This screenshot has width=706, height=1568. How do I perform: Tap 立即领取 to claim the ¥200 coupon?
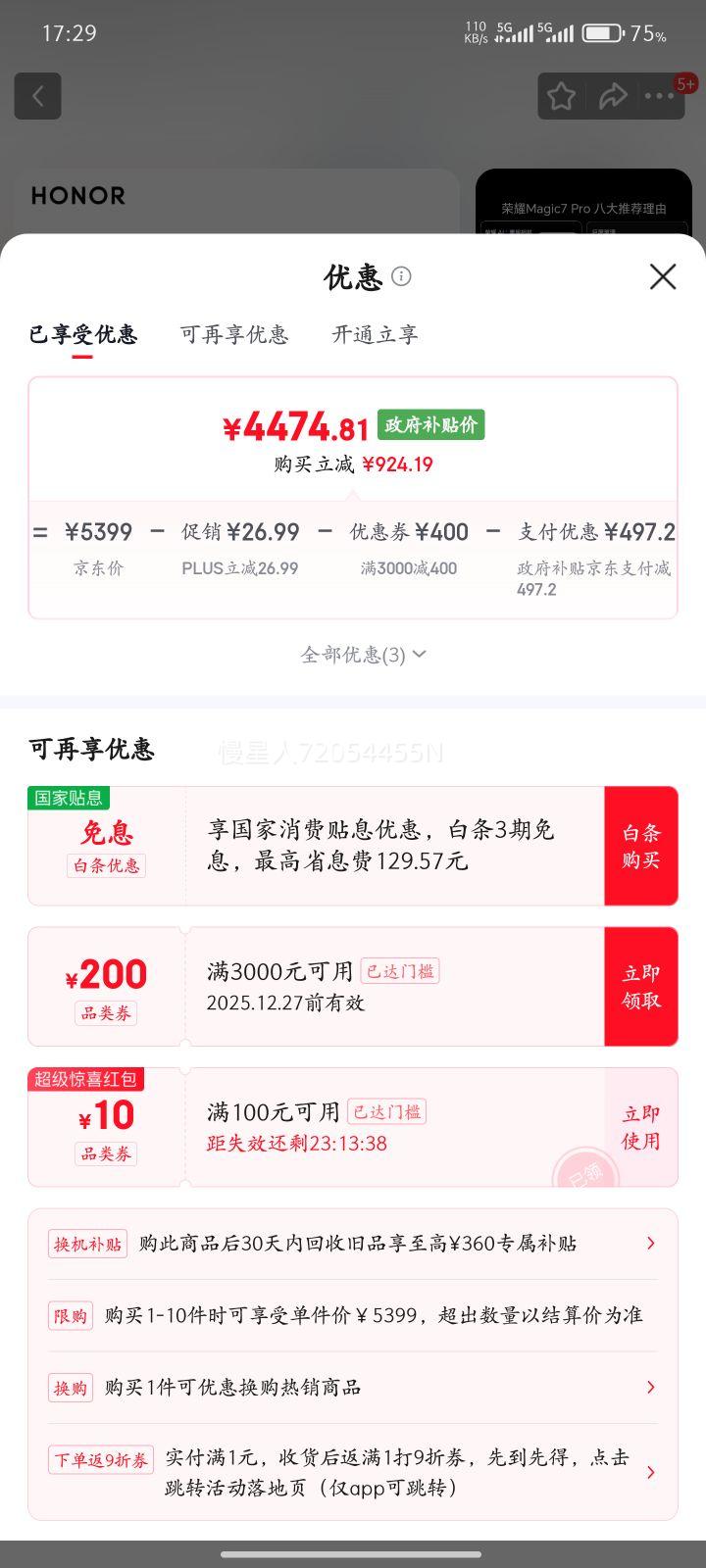pyautogui.click(x=640, y=986)
